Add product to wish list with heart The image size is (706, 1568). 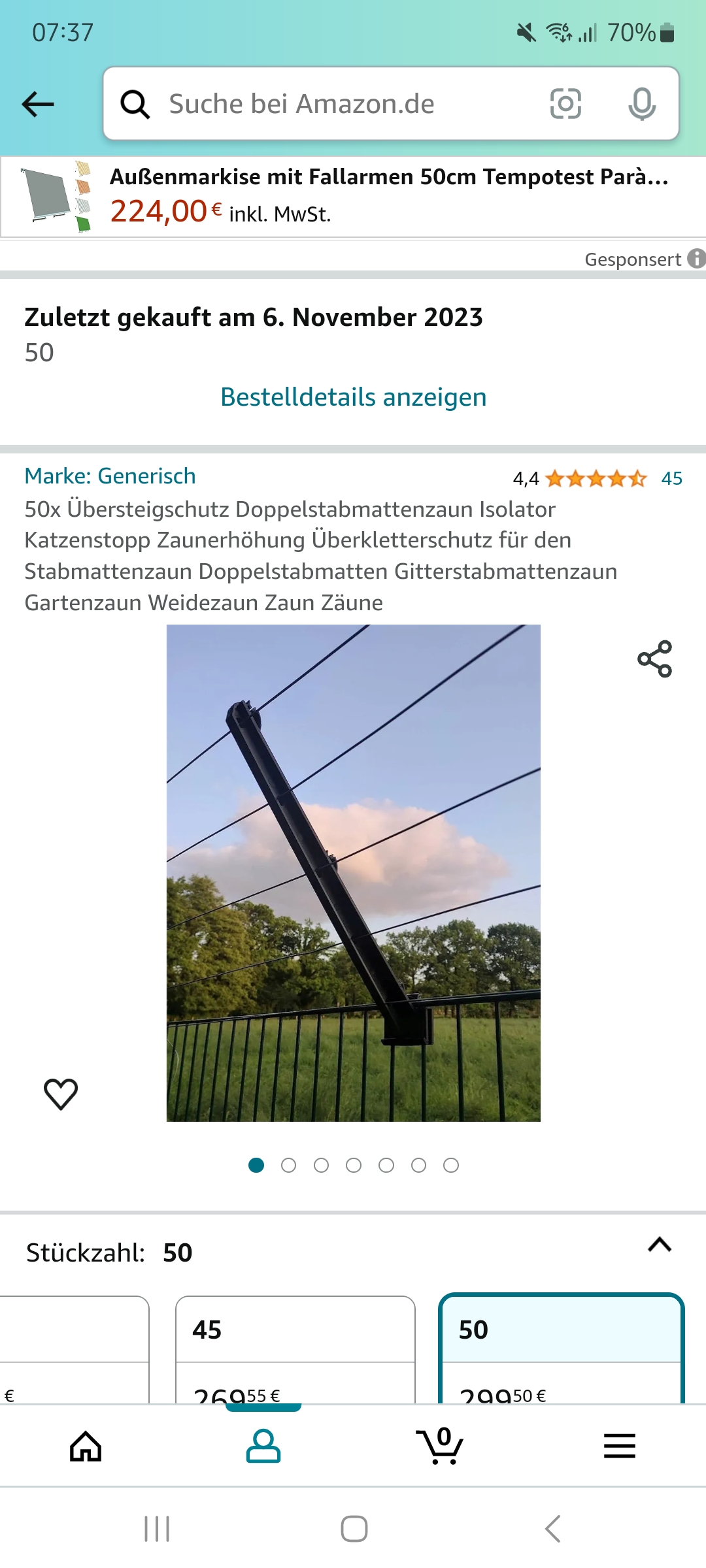61,1094
